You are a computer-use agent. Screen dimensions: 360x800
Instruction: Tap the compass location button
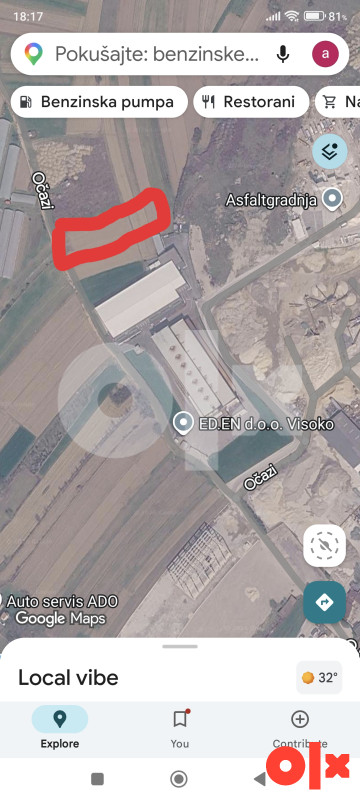[x=324, y=546]
